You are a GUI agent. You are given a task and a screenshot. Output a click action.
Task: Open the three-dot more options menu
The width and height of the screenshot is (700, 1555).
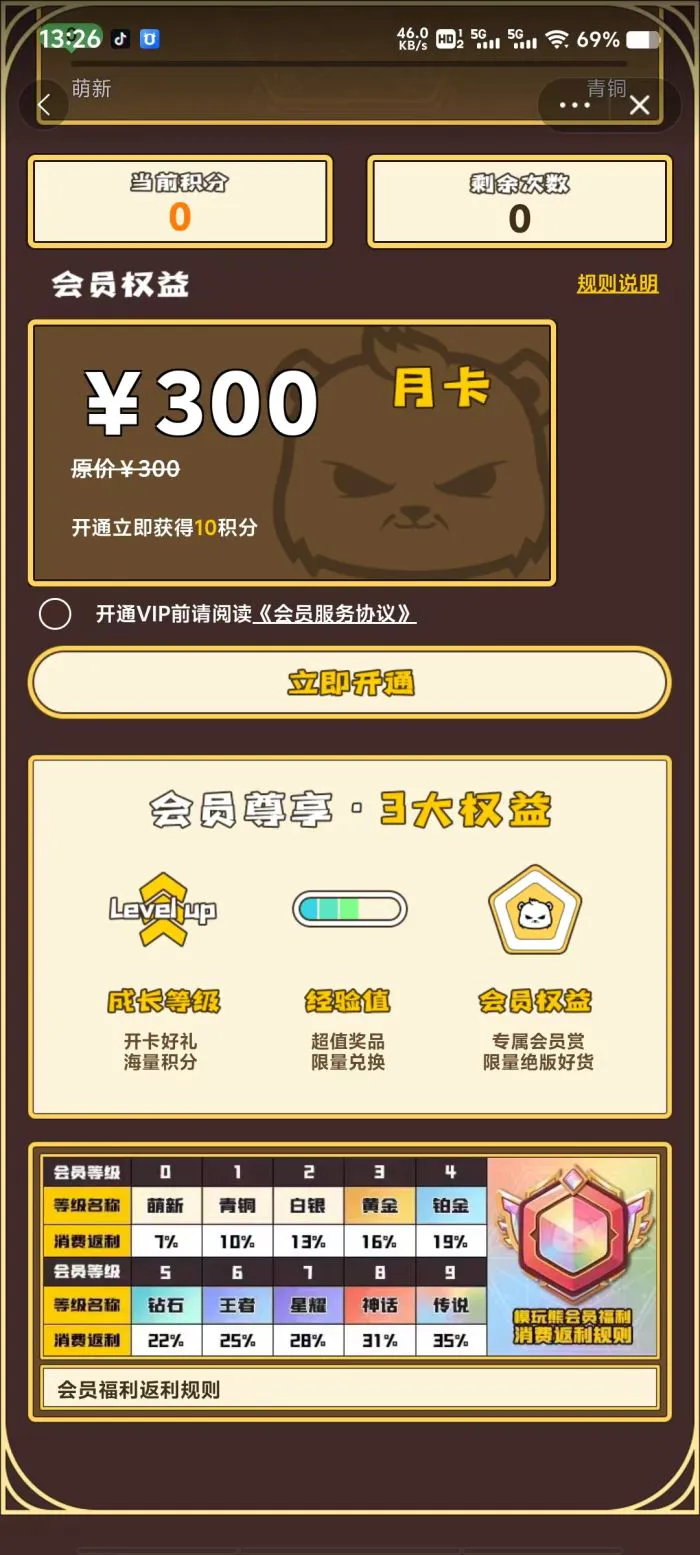[x=575, y=105]
